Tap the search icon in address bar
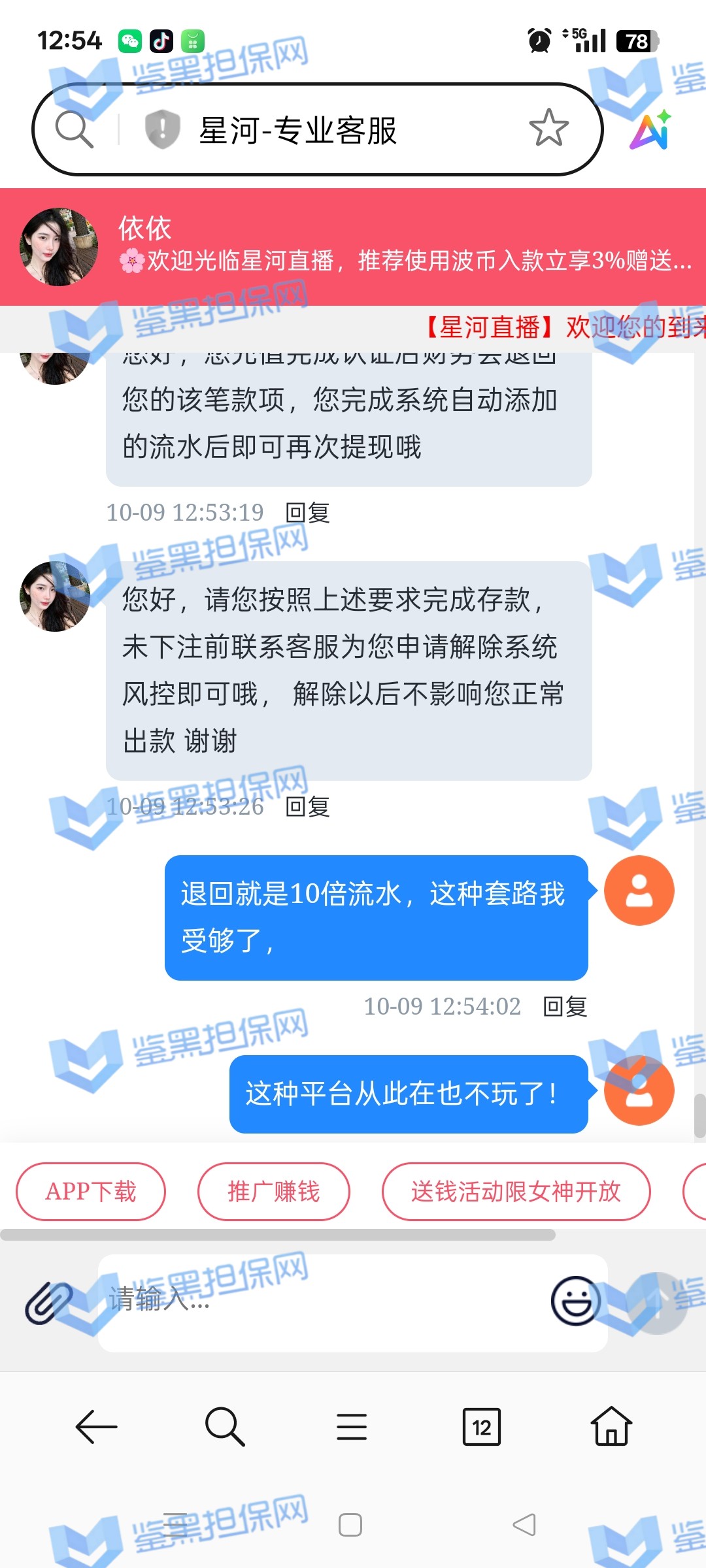The height and width of the screenshot is (1568, 706). [x=74, y=129]
